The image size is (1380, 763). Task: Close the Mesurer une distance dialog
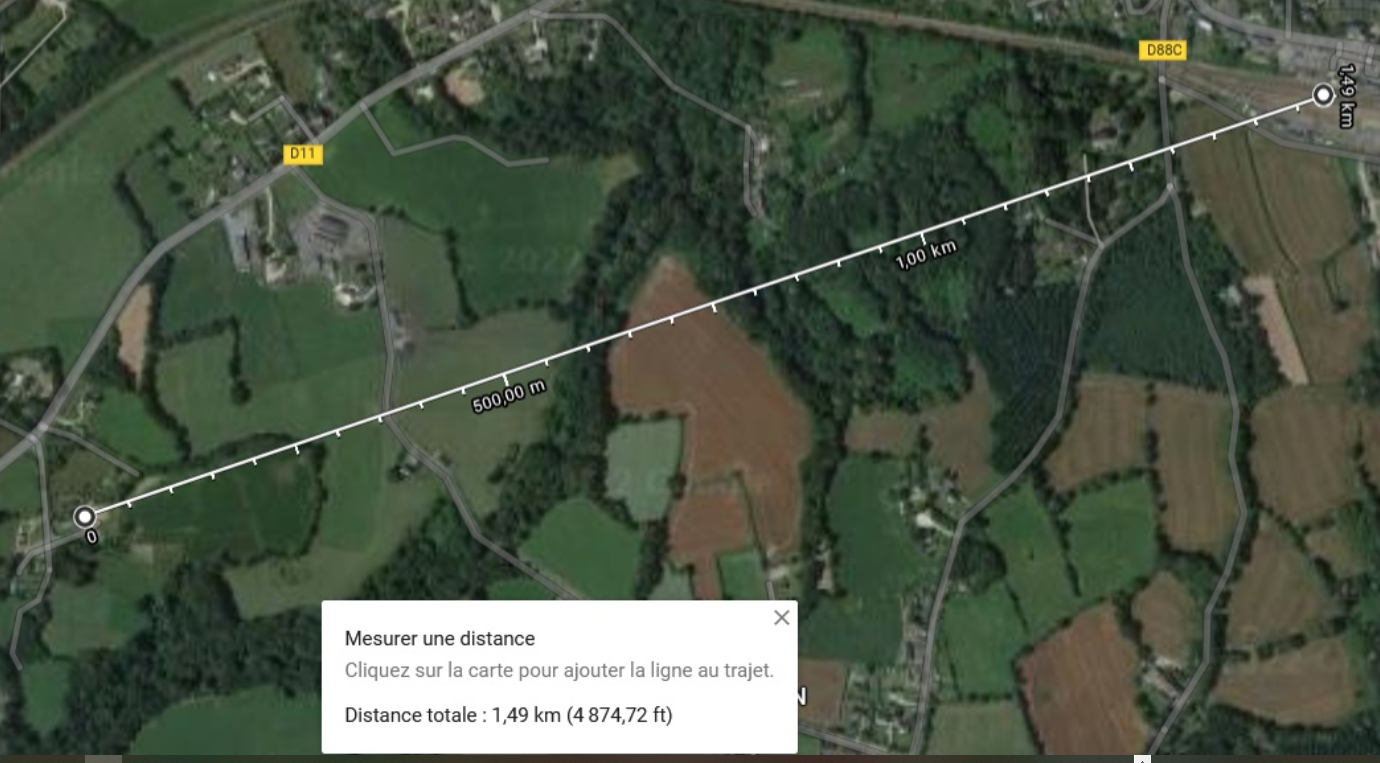(x=781, y=618)
